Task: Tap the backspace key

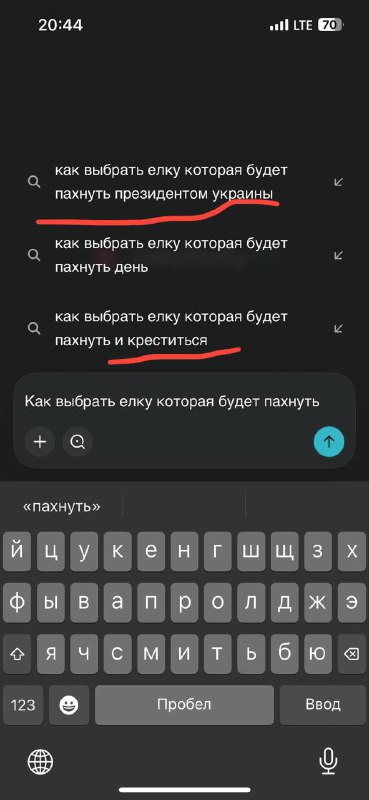Action: tap(352, 654)
